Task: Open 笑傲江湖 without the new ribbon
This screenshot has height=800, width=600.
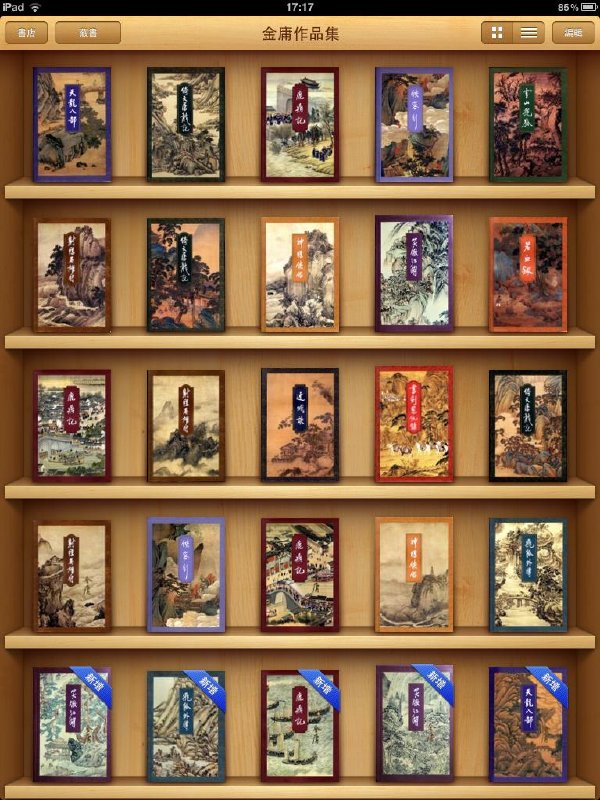Action: (x=414, y=274)
